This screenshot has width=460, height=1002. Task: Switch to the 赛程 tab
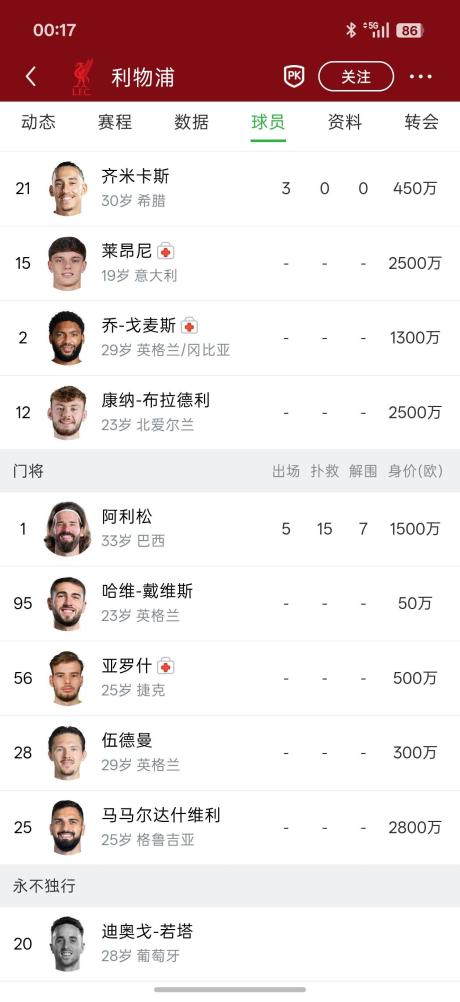click(x=115, y=122)
